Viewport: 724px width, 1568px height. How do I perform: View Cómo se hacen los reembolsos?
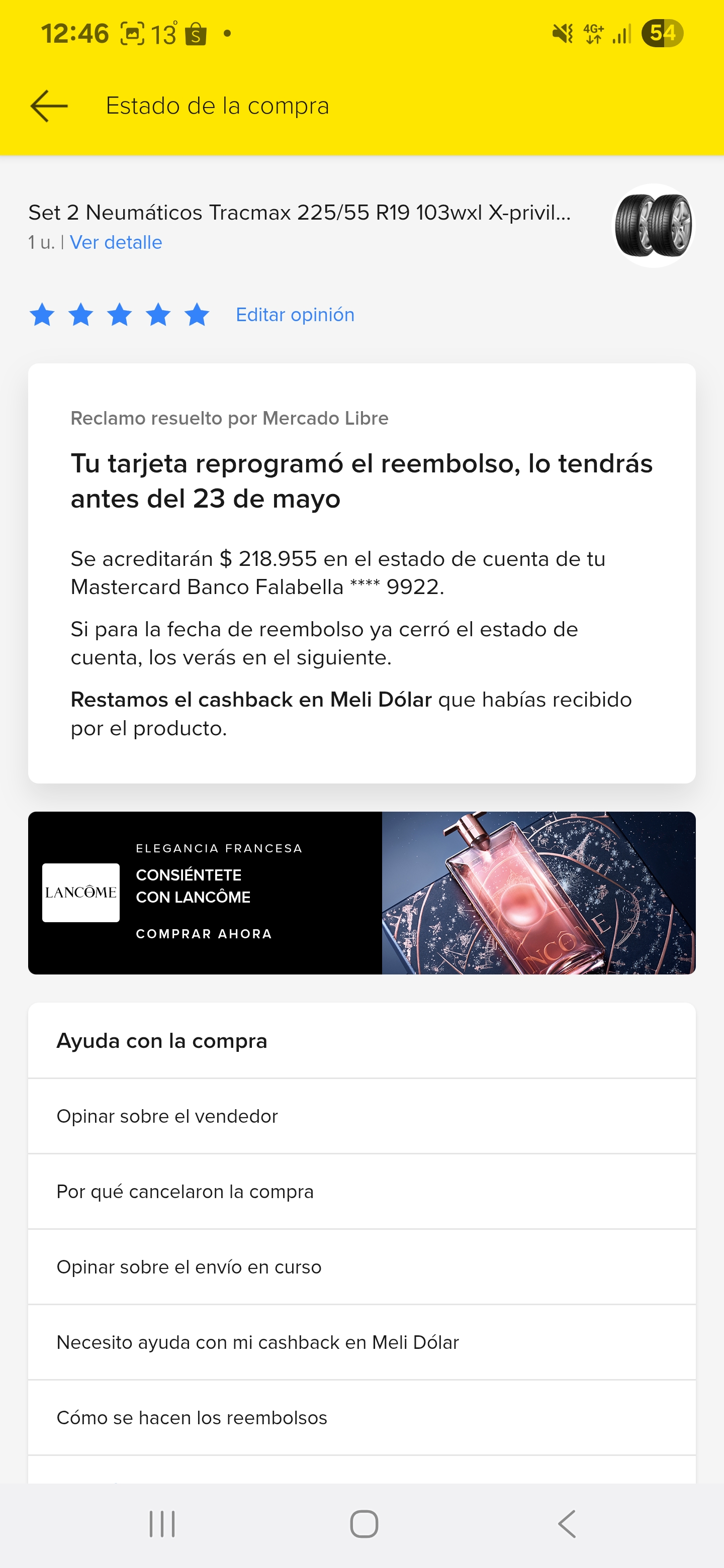pyautogui.click(x=361, y=1418)
